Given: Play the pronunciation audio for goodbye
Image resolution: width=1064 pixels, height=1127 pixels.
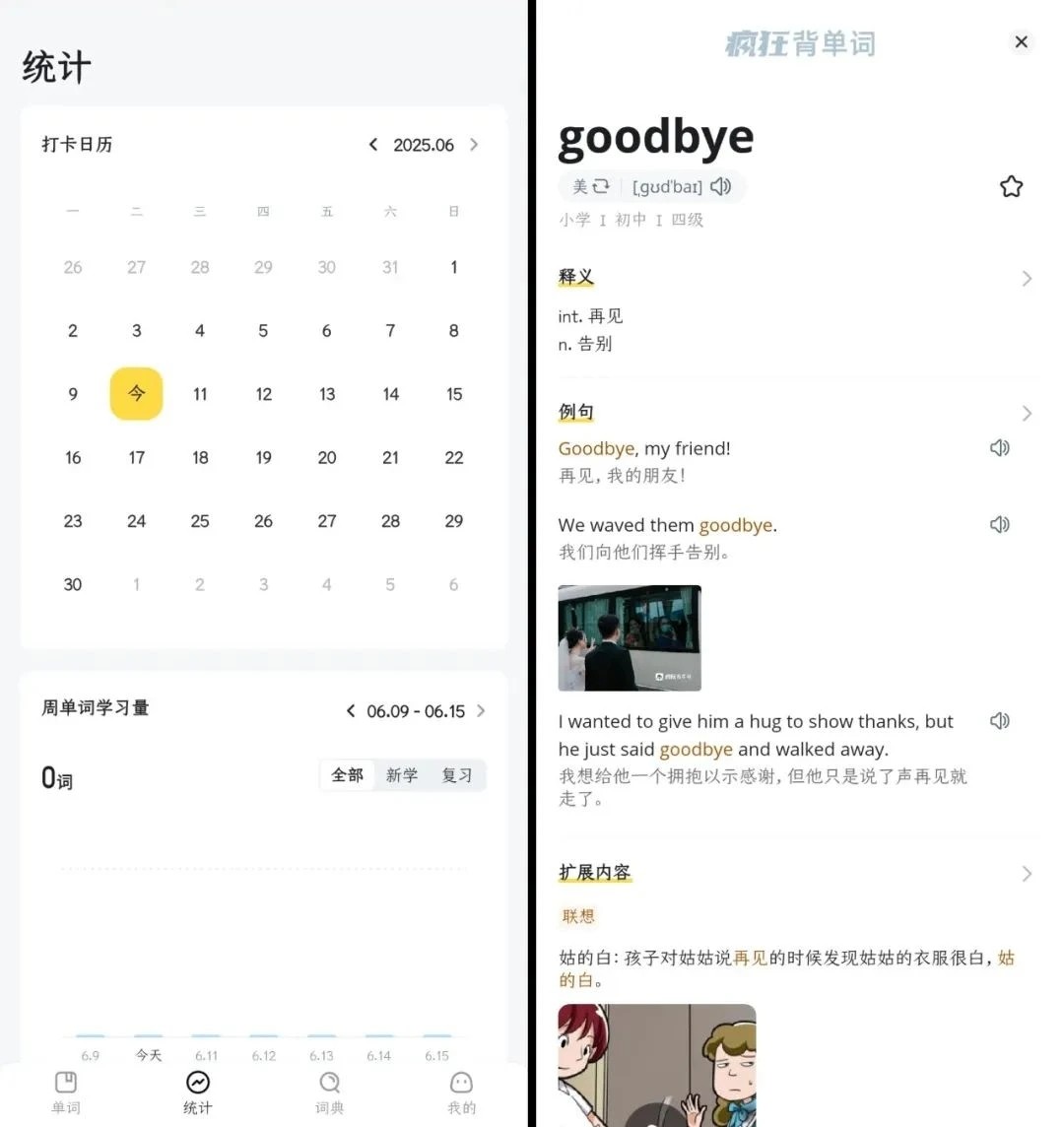Looking at the screenshot, I should tap(721, 186).
